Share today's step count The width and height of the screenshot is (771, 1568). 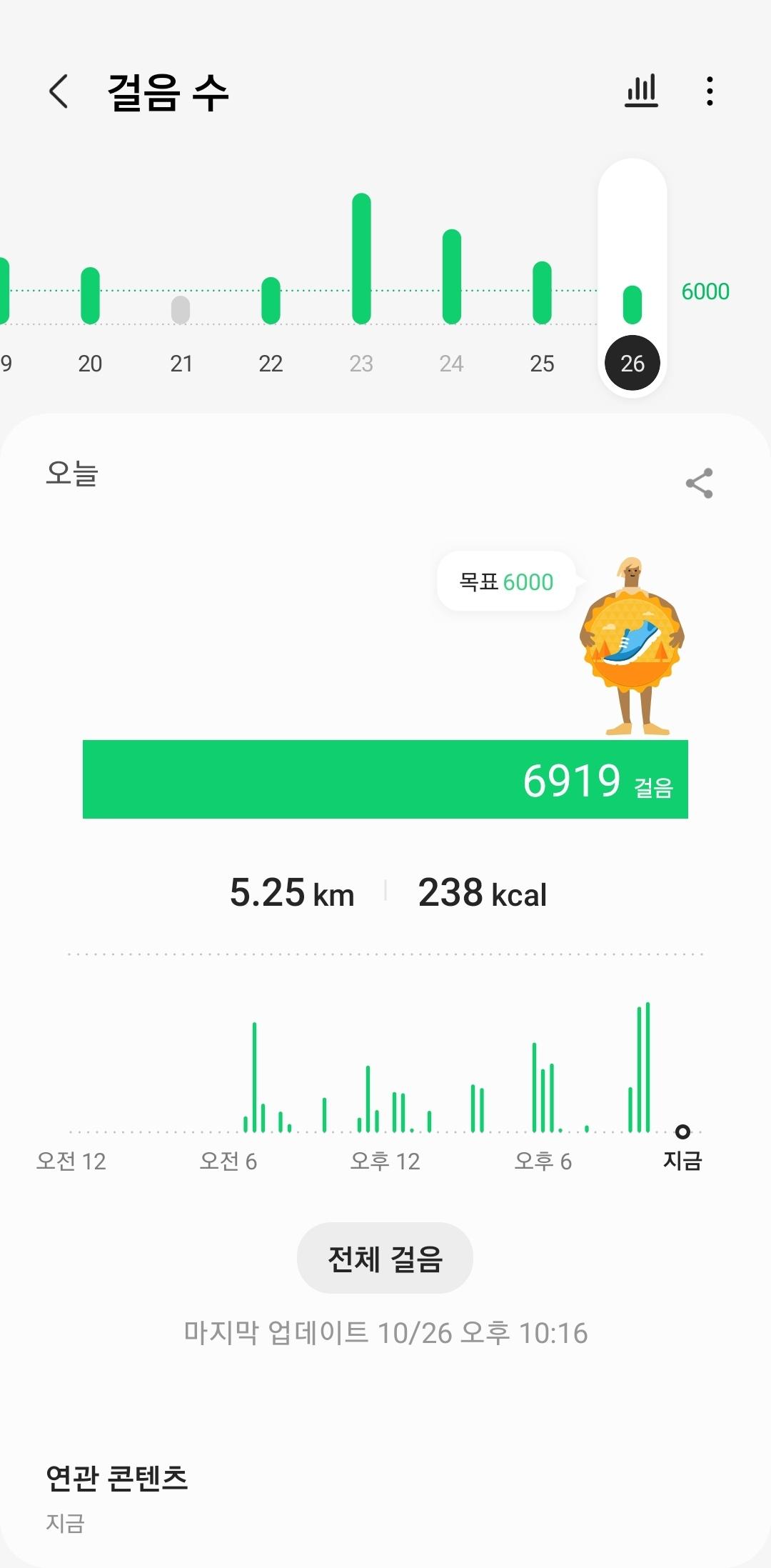699,484
